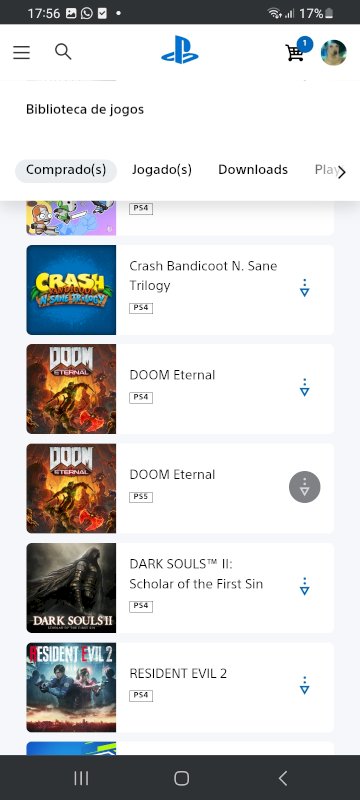Download Crash Bandicoot N. Sane Trilogy
360x800 pixels.
click(x=304, y=288)
